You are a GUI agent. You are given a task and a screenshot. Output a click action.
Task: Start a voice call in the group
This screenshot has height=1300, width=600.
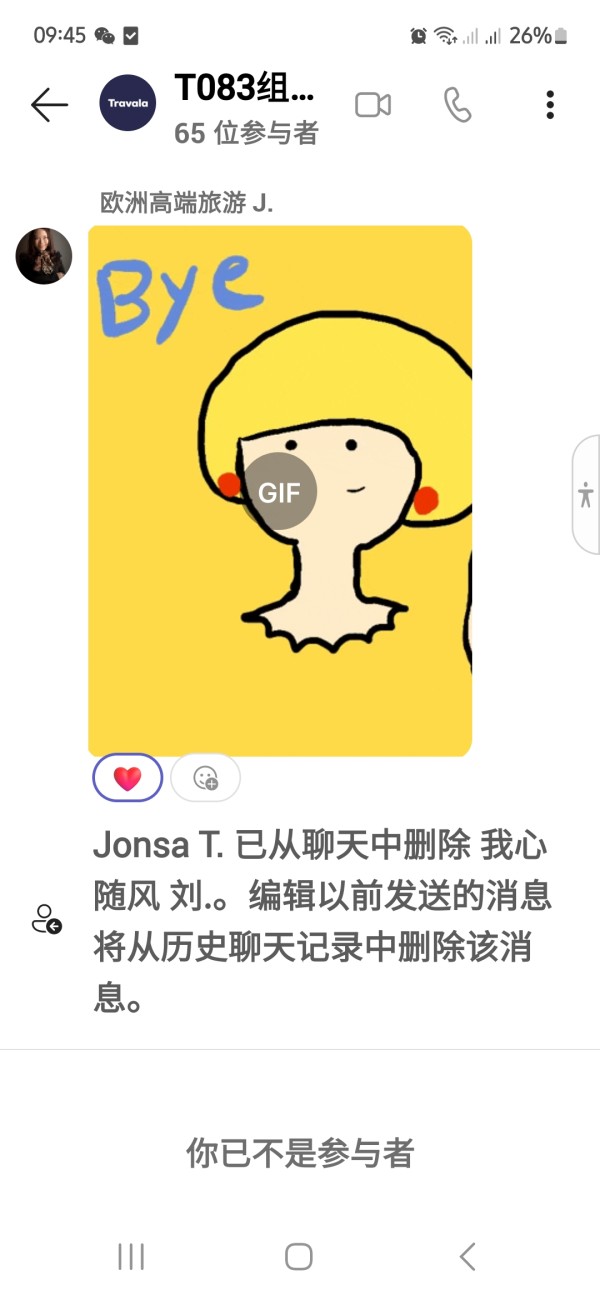[457, 104]
